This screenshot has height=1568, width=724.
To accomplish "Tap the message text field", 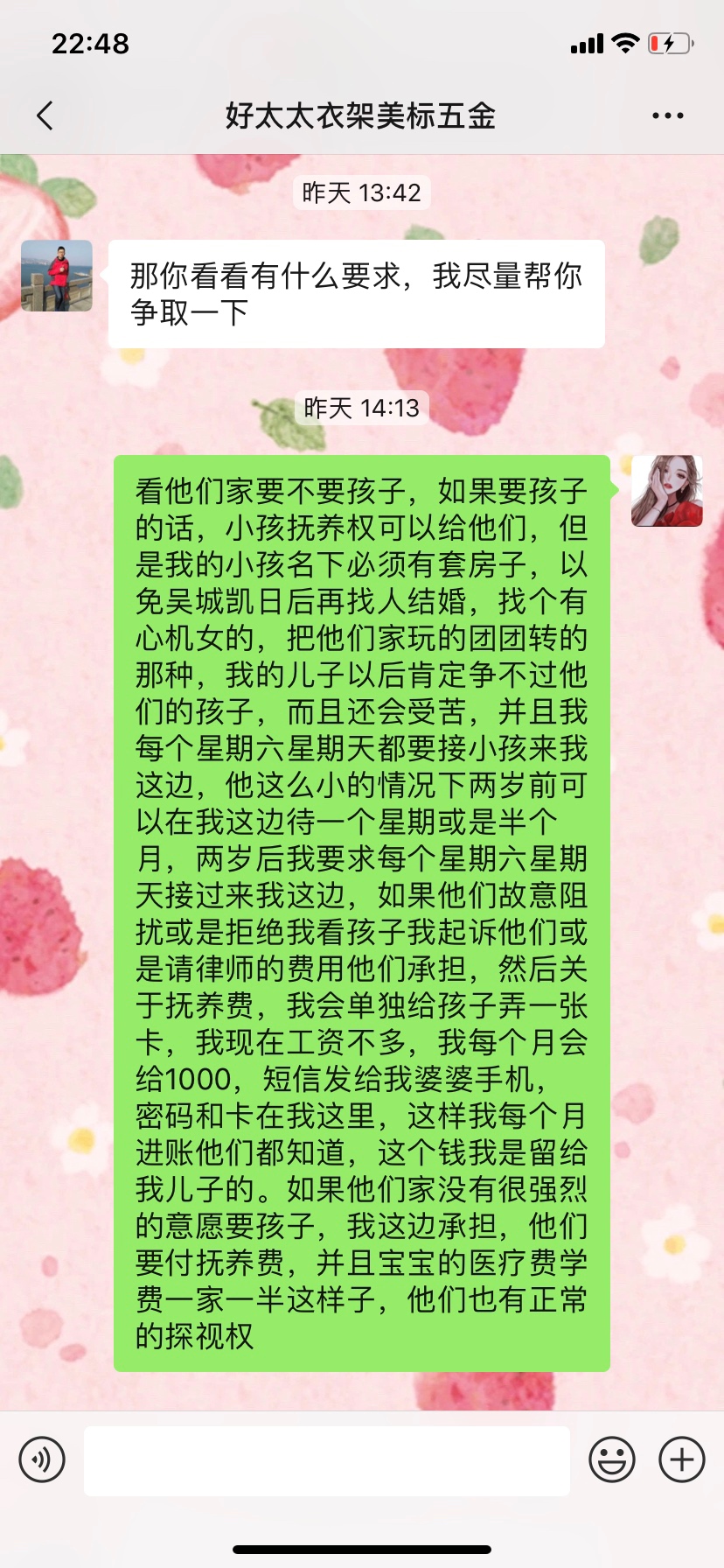I will point(326,1460).
